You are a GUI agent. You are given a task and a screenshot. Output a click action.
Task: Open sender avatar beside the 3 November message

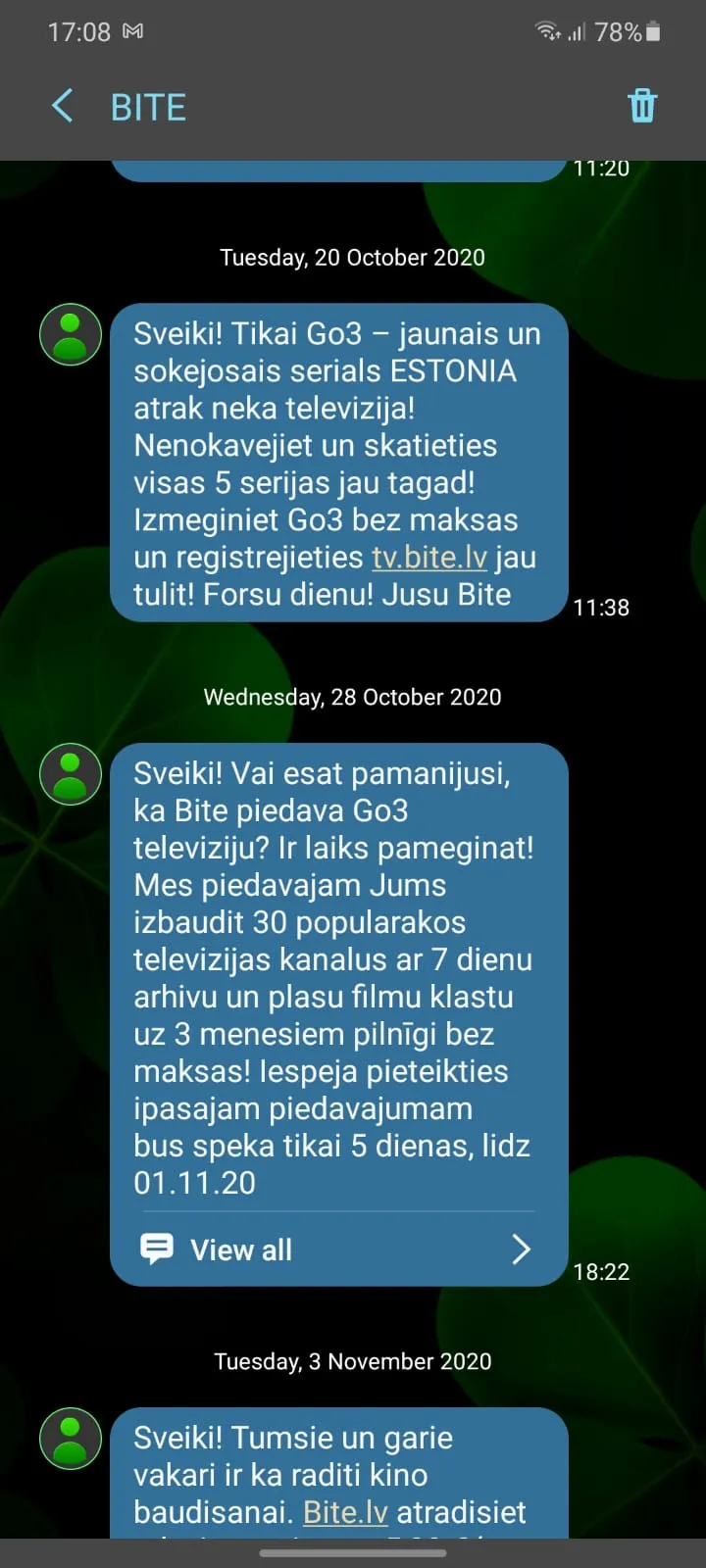pyautogui.click(x=71, y=1439)
